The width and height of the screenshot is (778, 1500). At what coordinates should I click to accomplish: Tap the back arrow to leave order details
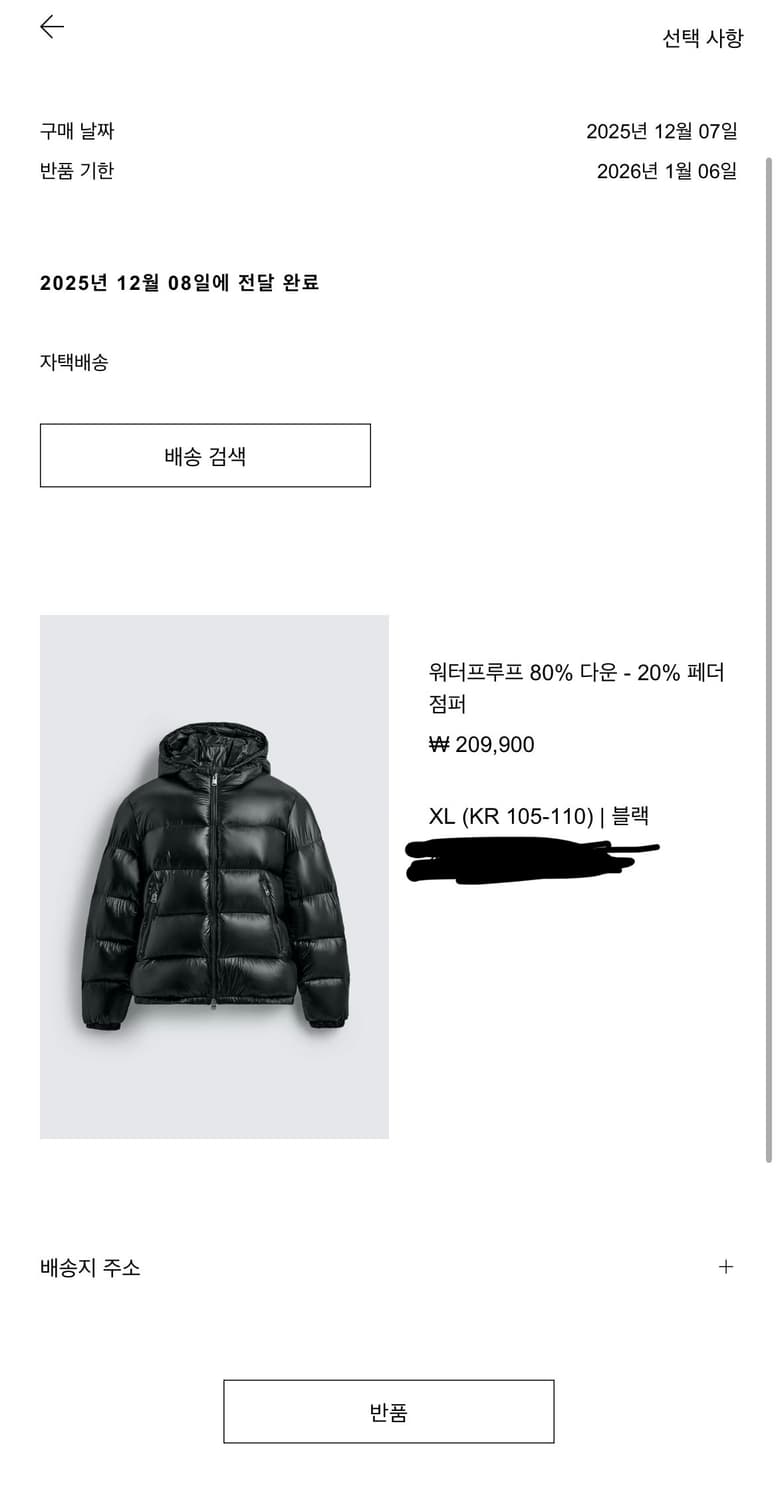pyautogui.click(x=50, y=27)
